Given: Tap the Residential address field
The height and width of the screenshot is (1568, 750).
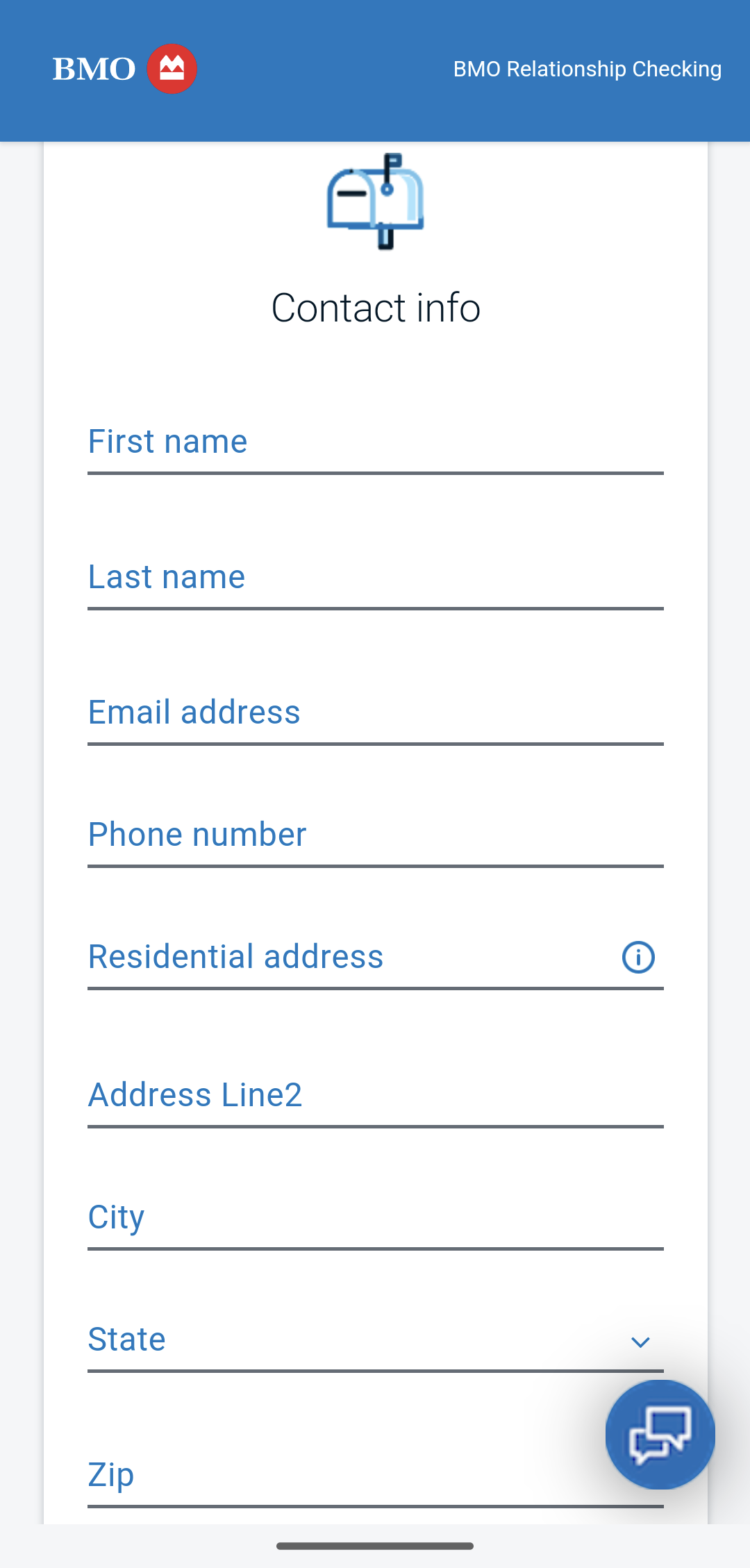Looking at the screenshot, I should (347, 958).
